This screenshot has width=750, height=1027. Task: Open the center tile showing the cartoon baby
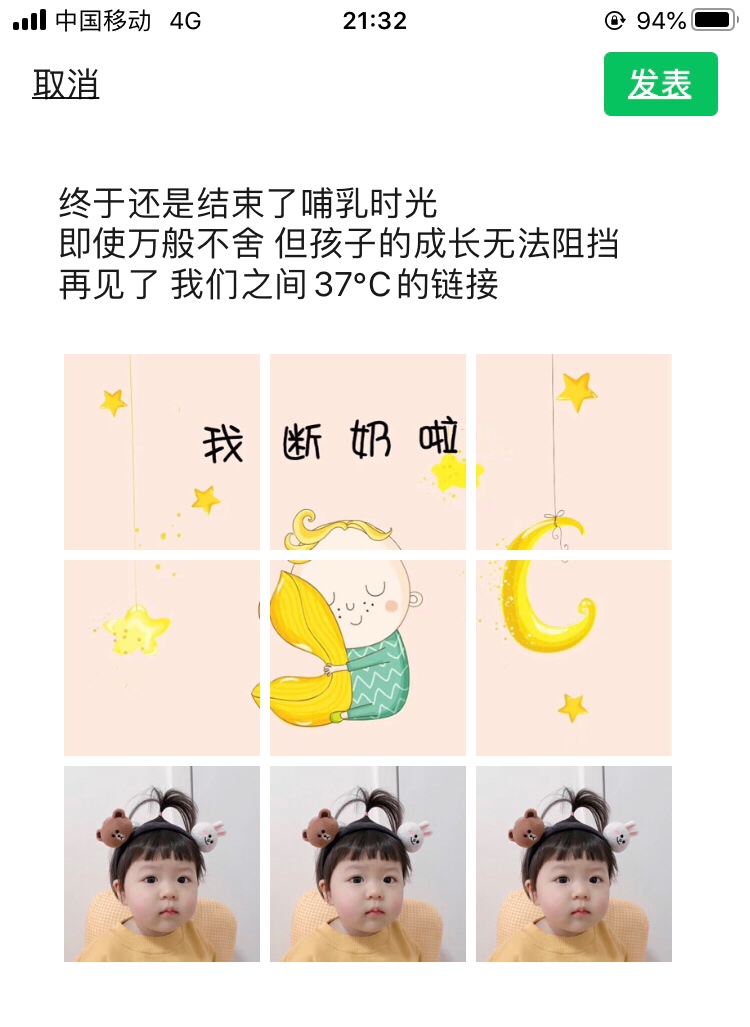pos(368,658)
